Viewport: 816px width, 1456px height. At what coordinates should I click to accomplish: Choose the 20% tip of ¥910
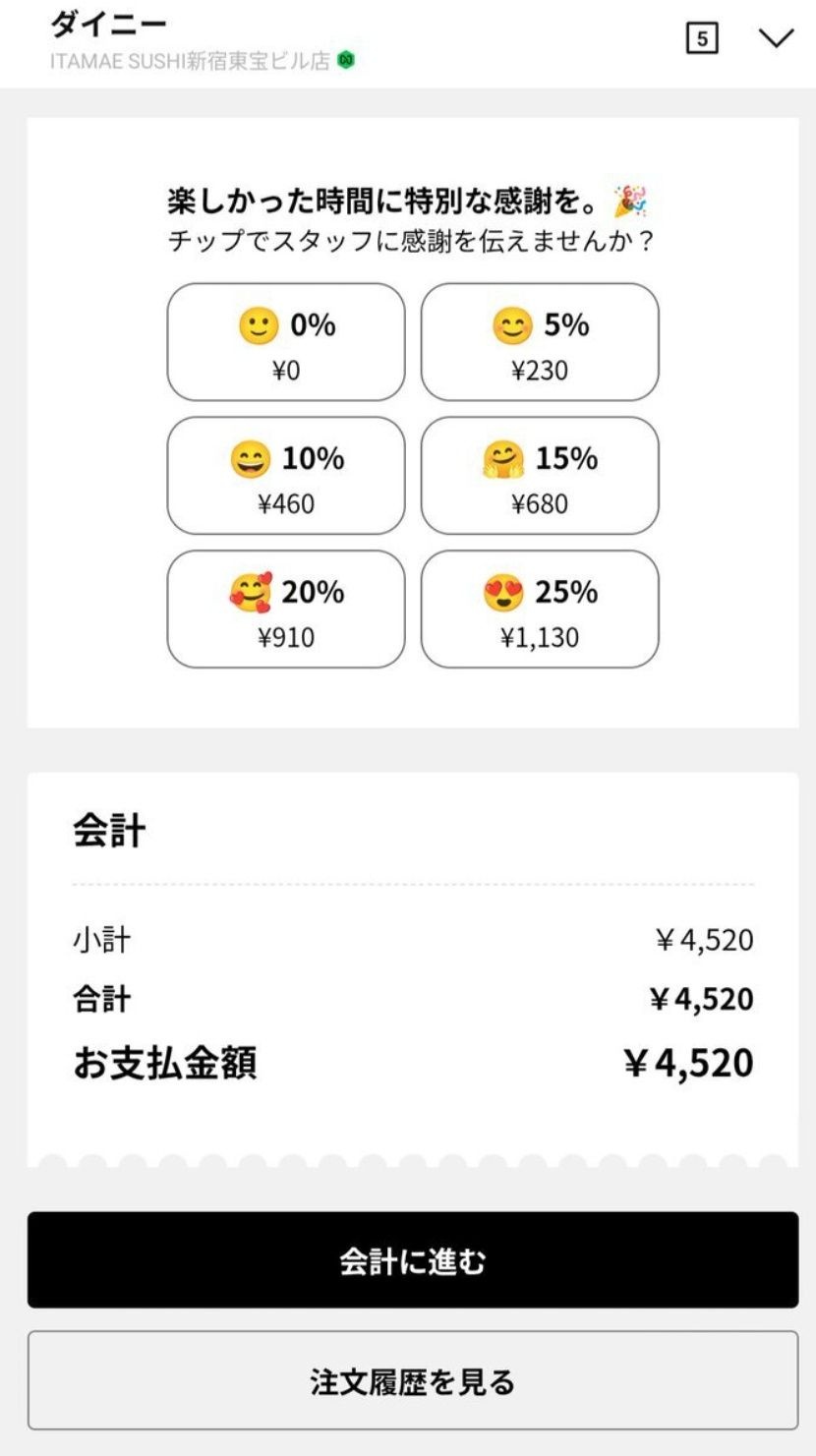[x=286, y=610]
